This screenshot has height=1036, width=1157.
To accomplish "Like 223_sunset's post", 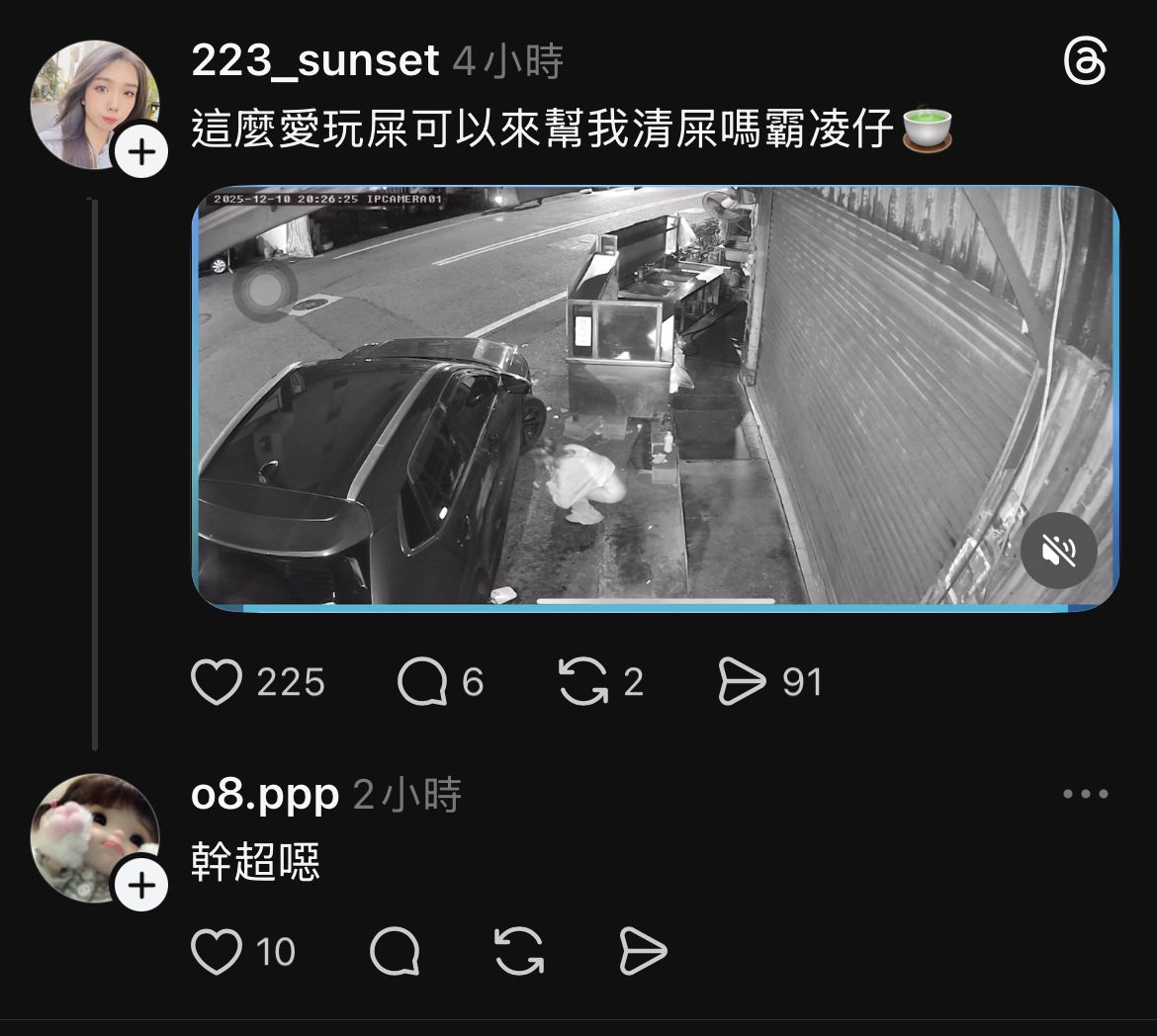I will (217, 682).
